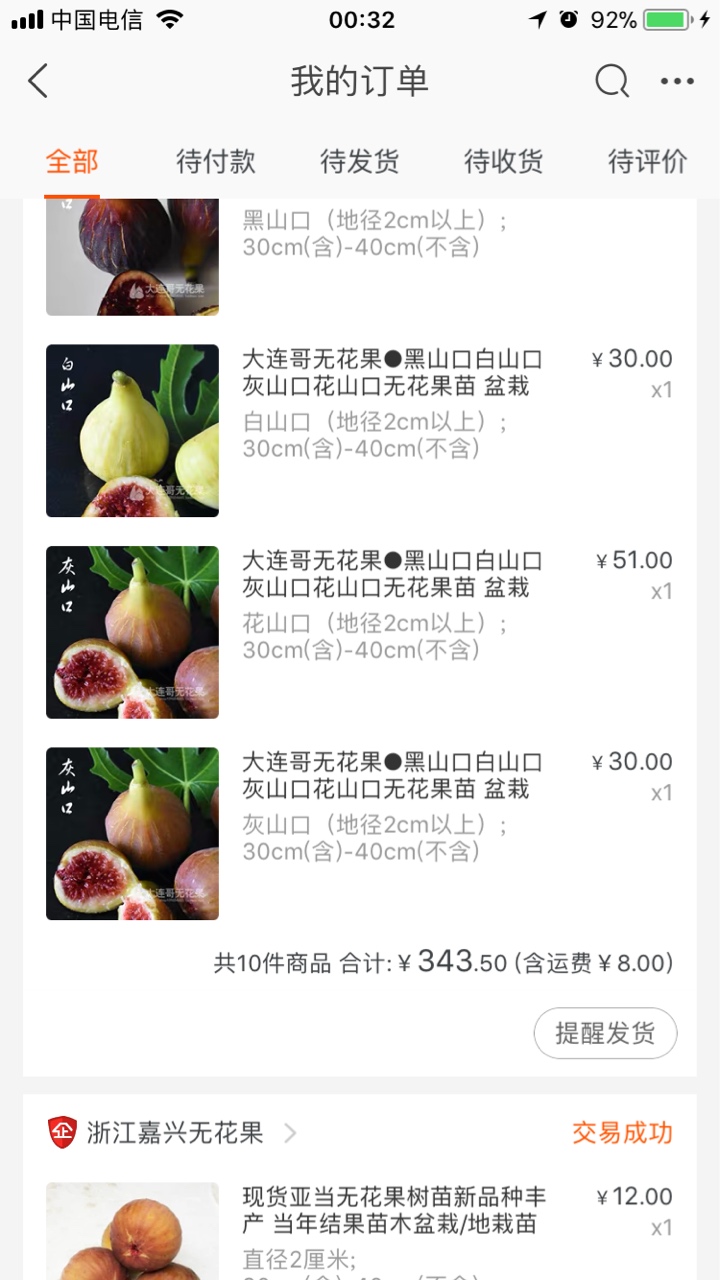Open the 现货亚当无花果树苗 order item
The image size is (720, 1280).
[360, 1230]
